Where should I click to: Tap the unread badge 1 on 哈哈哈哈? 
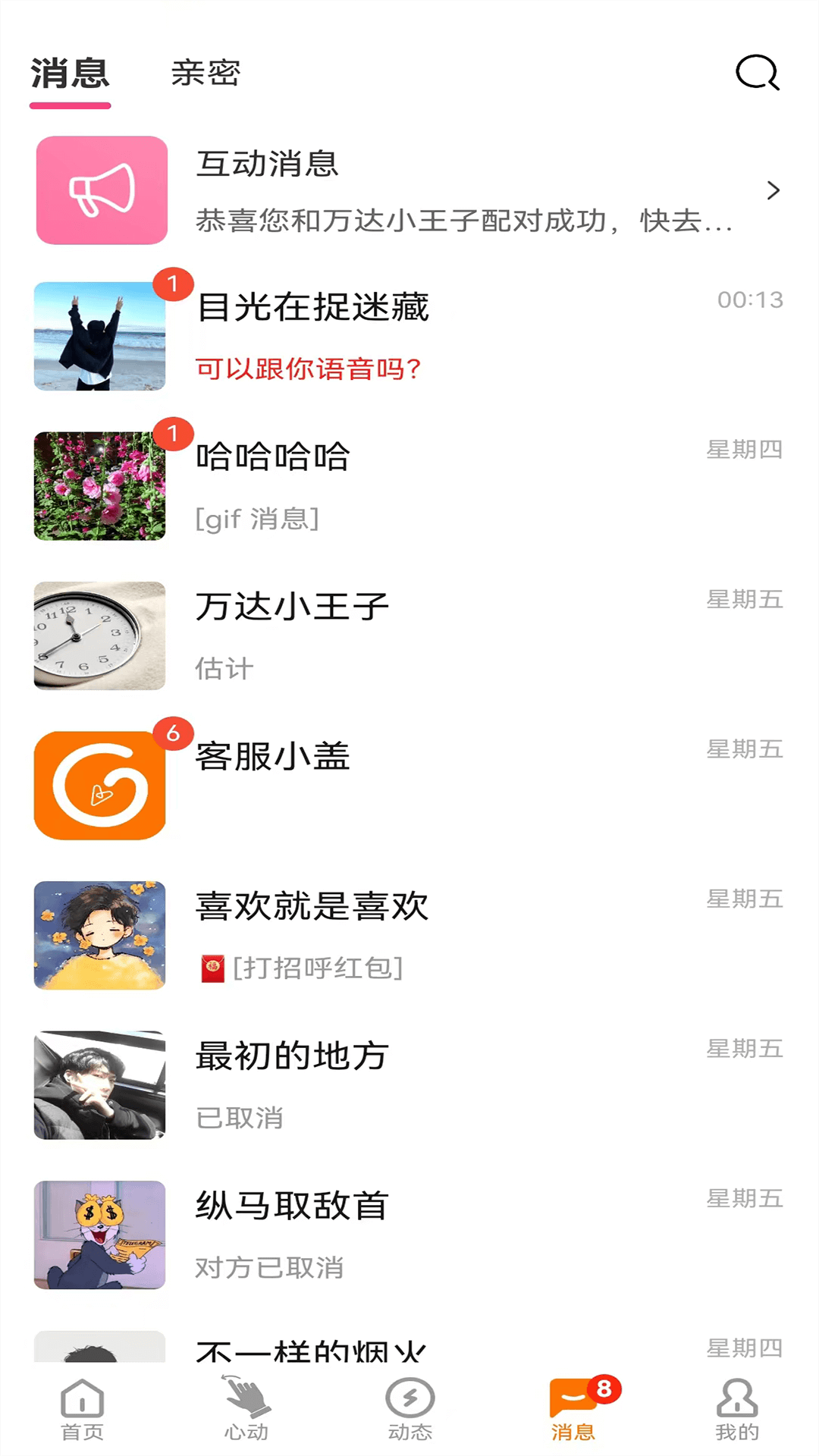172,432
